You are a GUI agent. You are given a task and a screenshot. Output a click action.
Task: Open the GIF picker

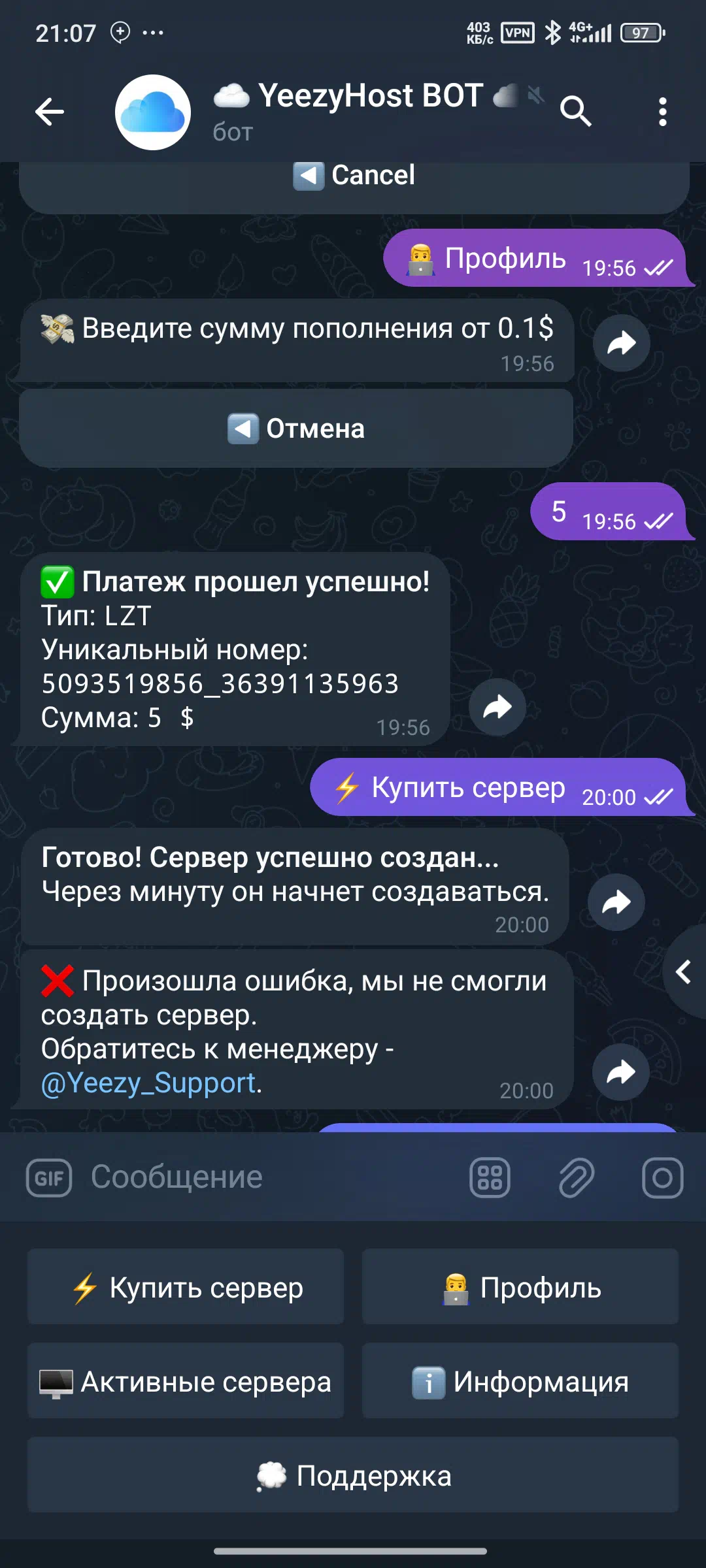49,1178
